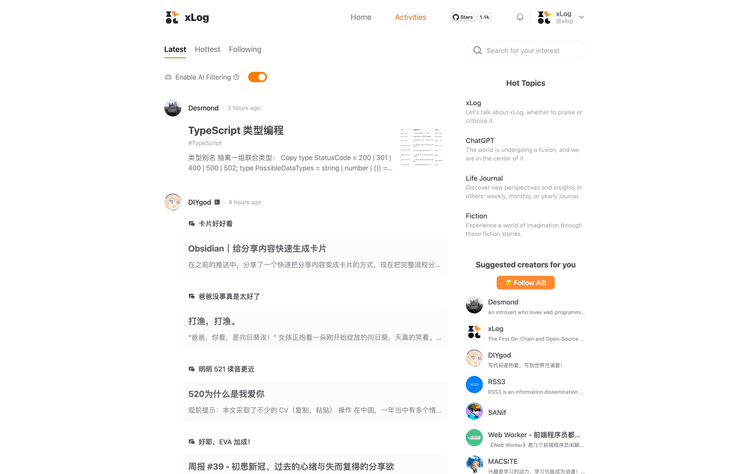Open Desmond's profile from his post
This screenshot has width=750, height=474.
[x=203, y=108]
